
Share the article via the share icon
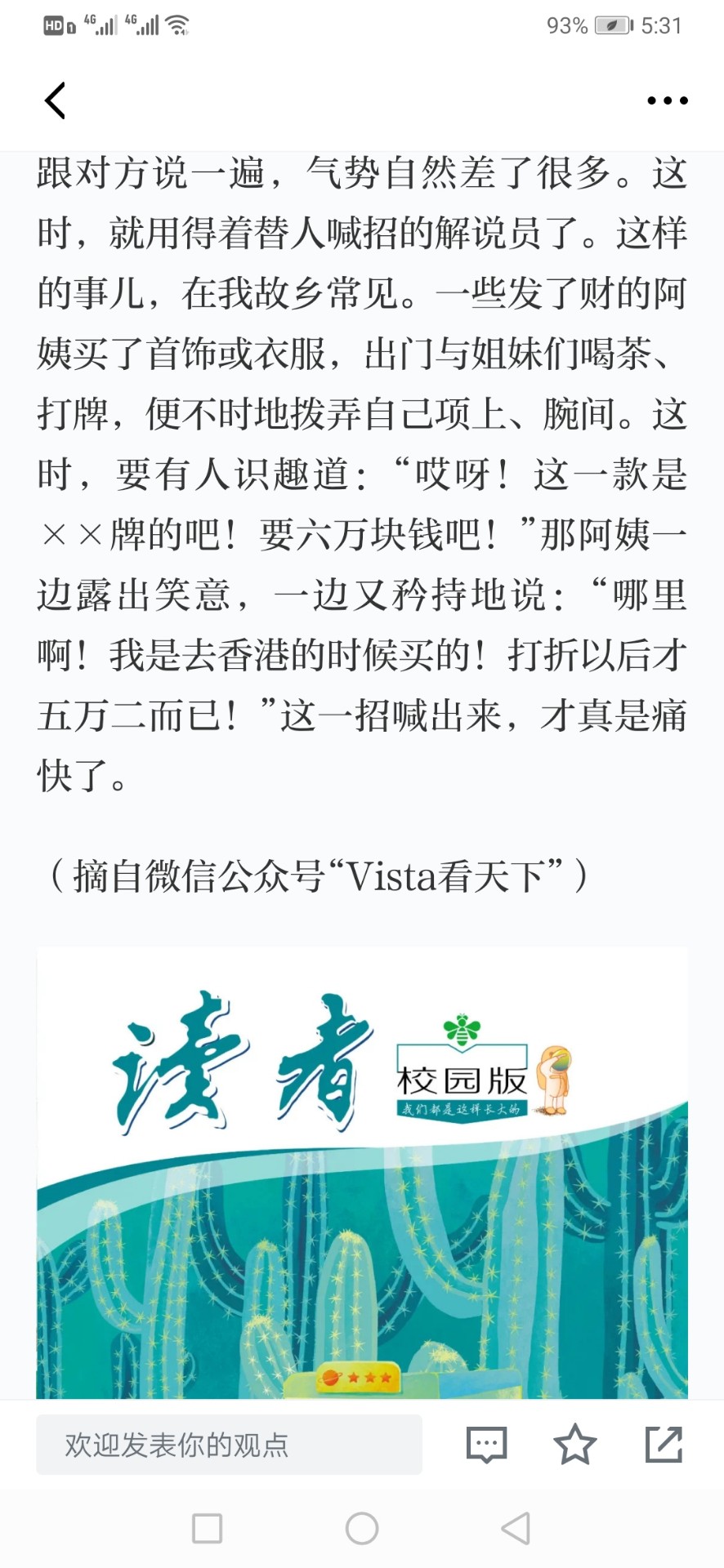[664, 1445]
